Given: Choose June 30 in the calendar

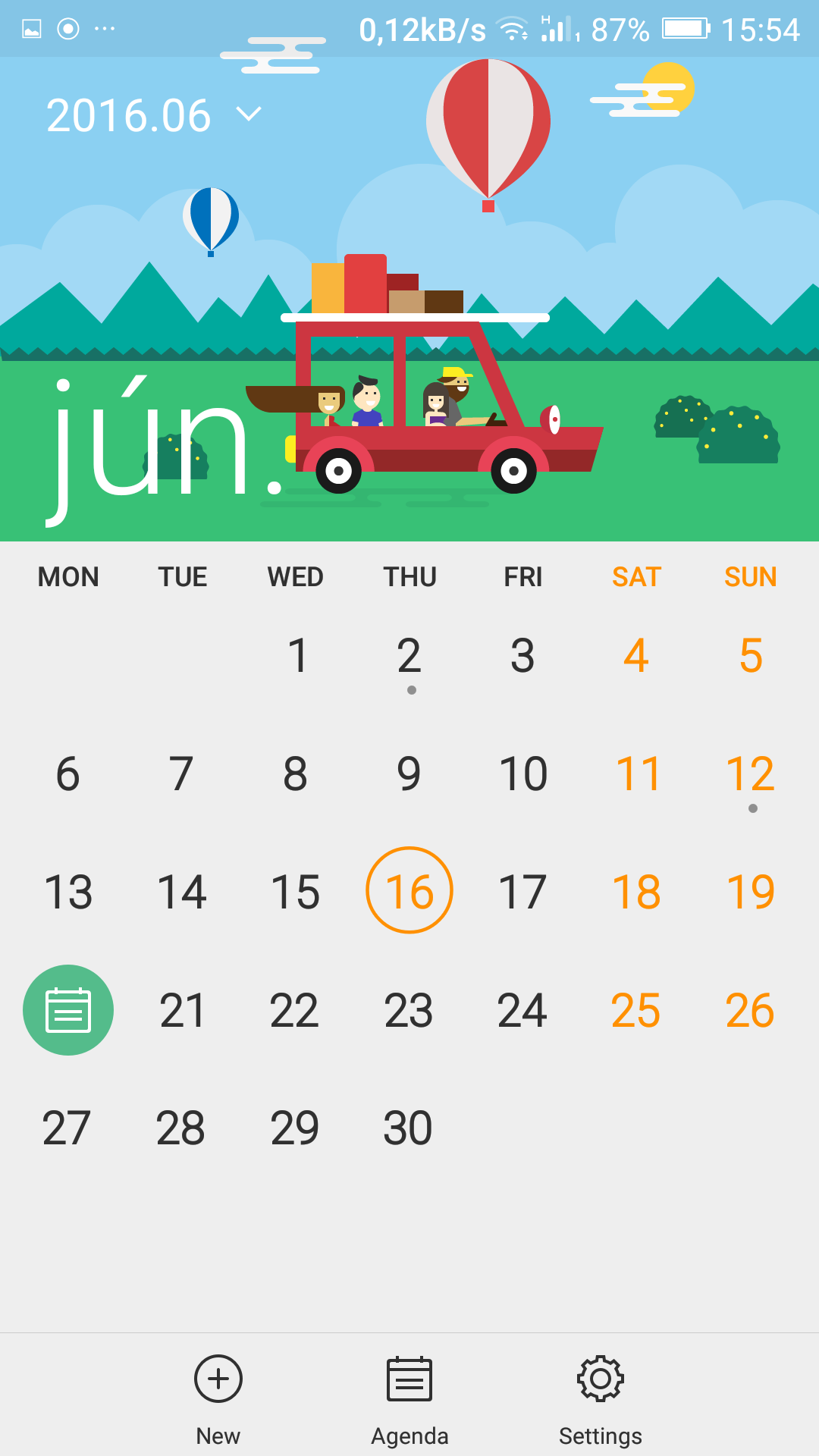Looking at the screenshot, I should pos(408,1128).
